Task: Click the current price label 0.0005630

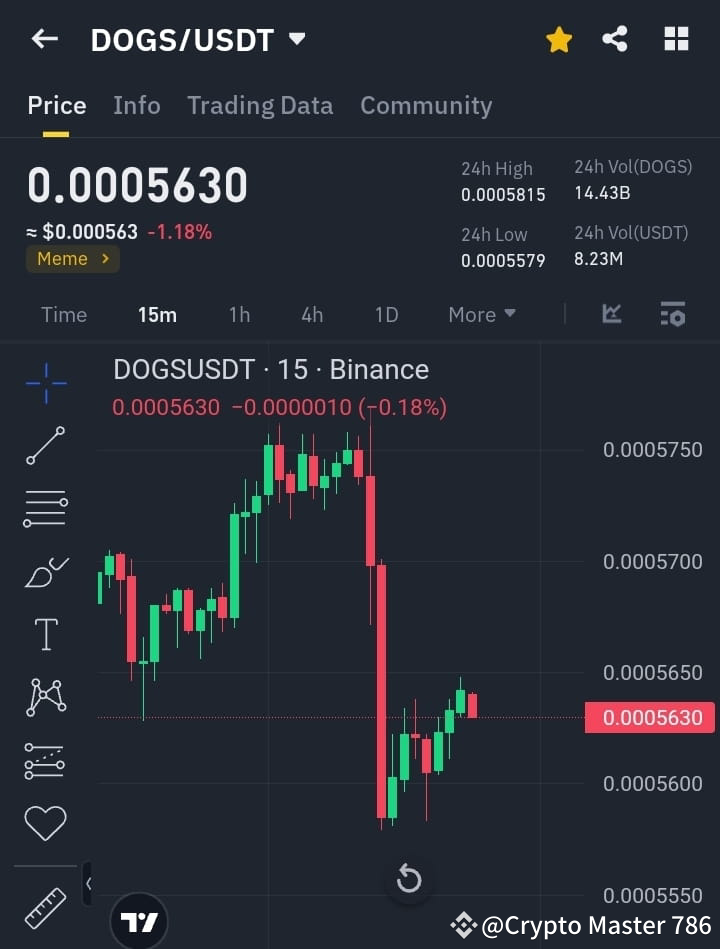Action: 650,717
